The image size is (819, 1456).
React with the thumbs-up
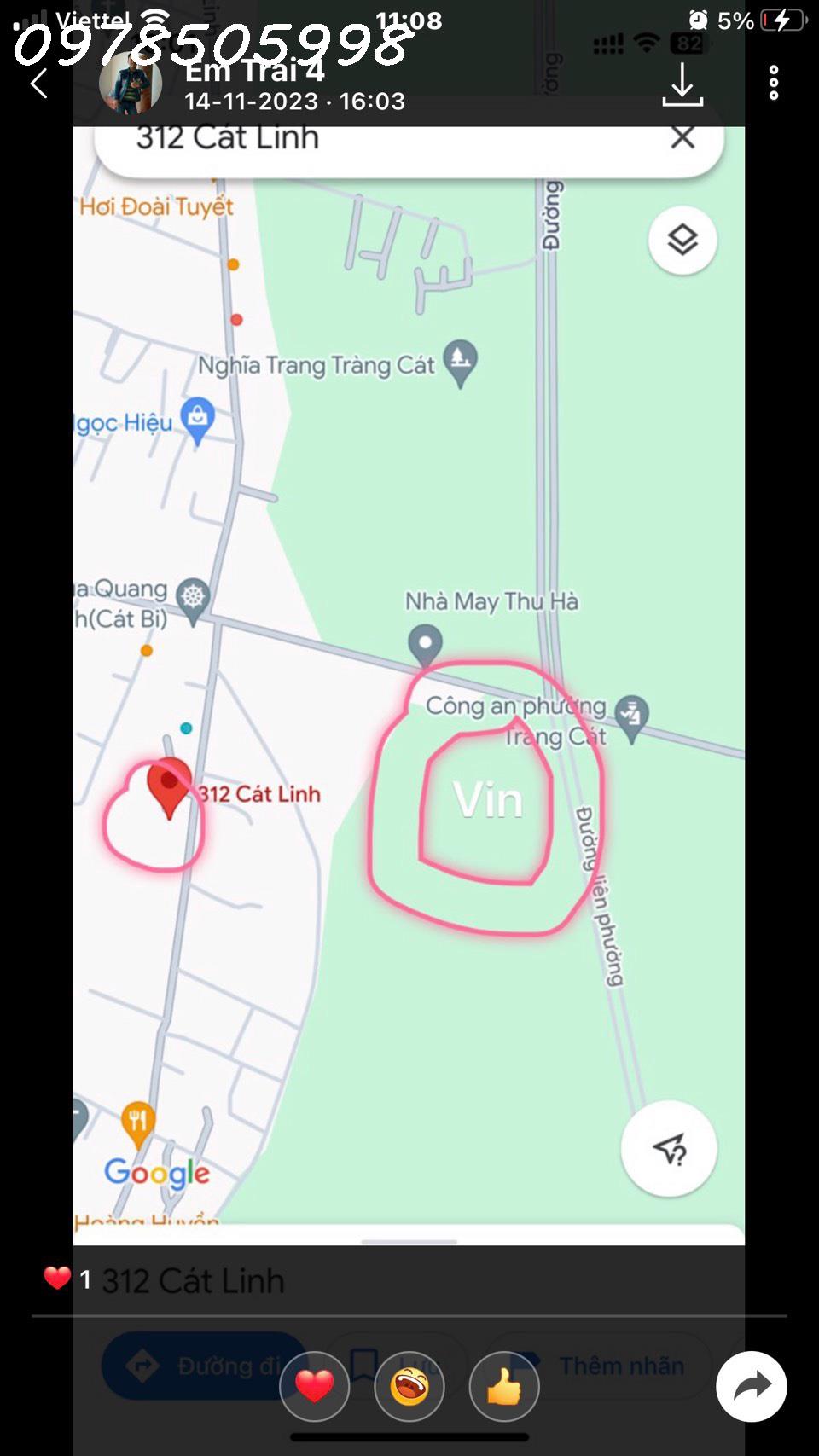click(504, 1386)
